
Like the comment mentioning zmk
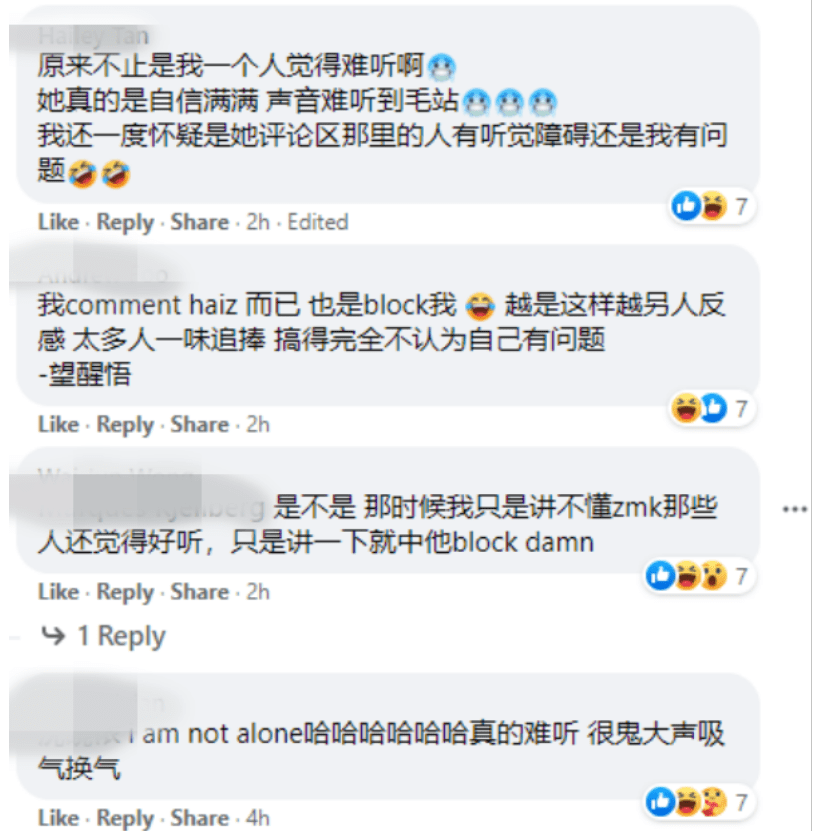point(58,592)
